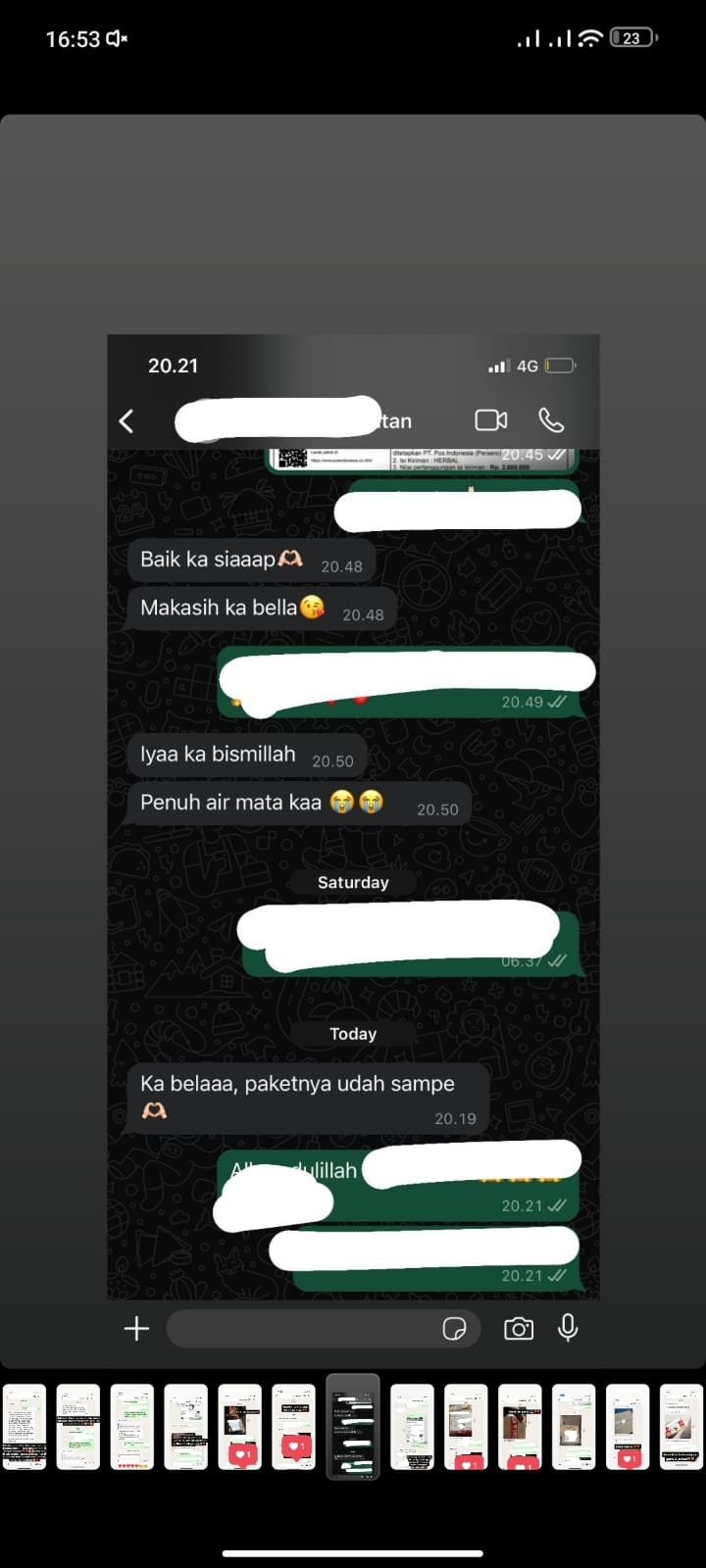Screen dimensions: 706x1568
Task: Open the thumbnail just after the highlighted one
Action: (412, 1426)
